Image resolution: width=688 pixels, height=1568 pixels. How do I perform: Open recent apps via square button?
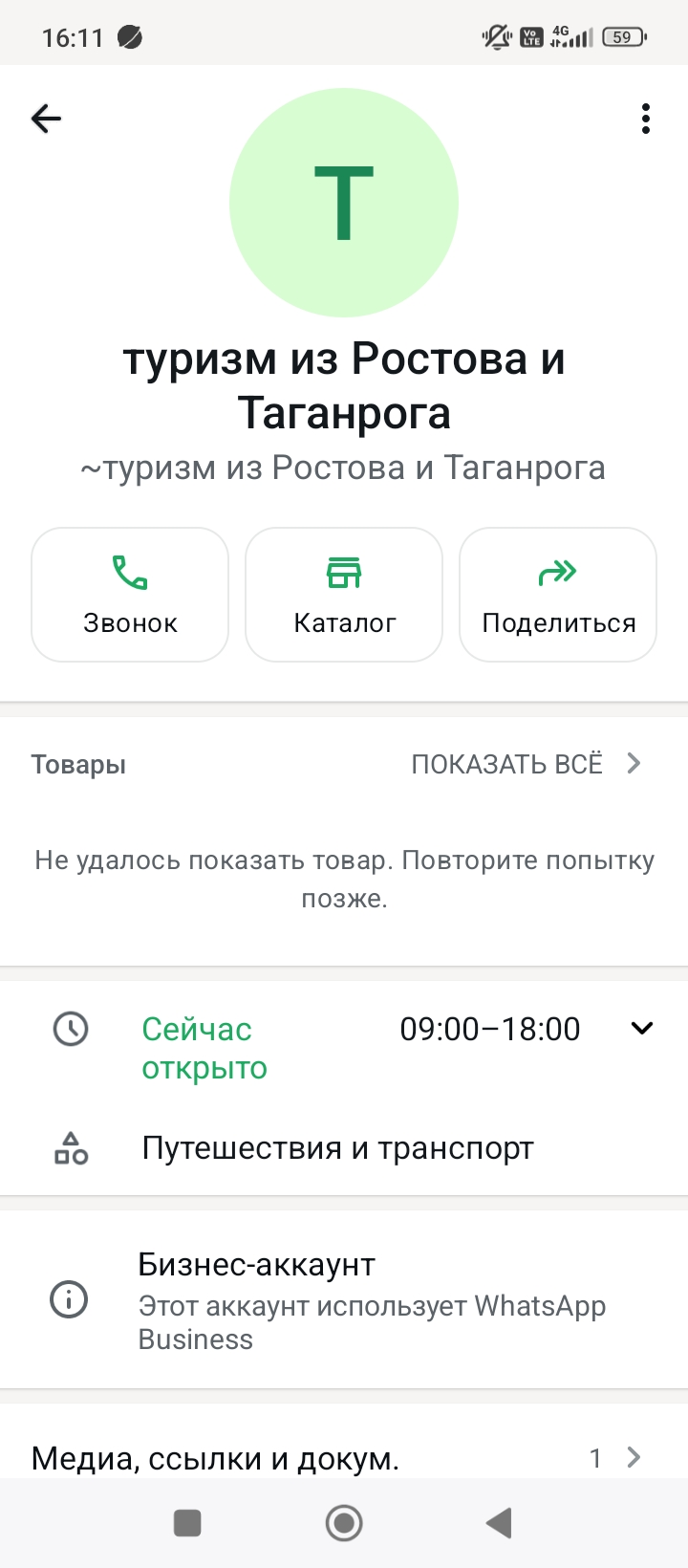(x=187, y=1523)
